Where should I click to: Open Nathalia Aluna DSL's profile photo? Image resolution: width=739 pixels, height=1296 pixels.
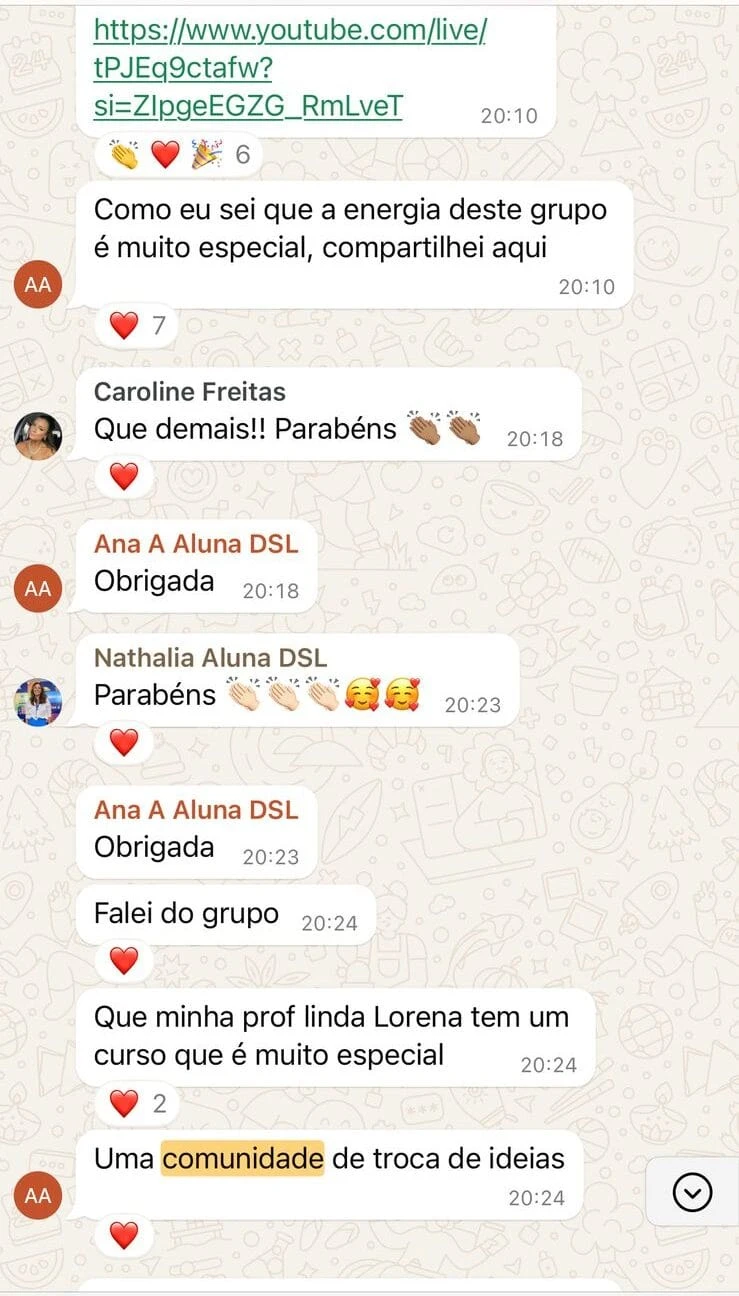38,702
